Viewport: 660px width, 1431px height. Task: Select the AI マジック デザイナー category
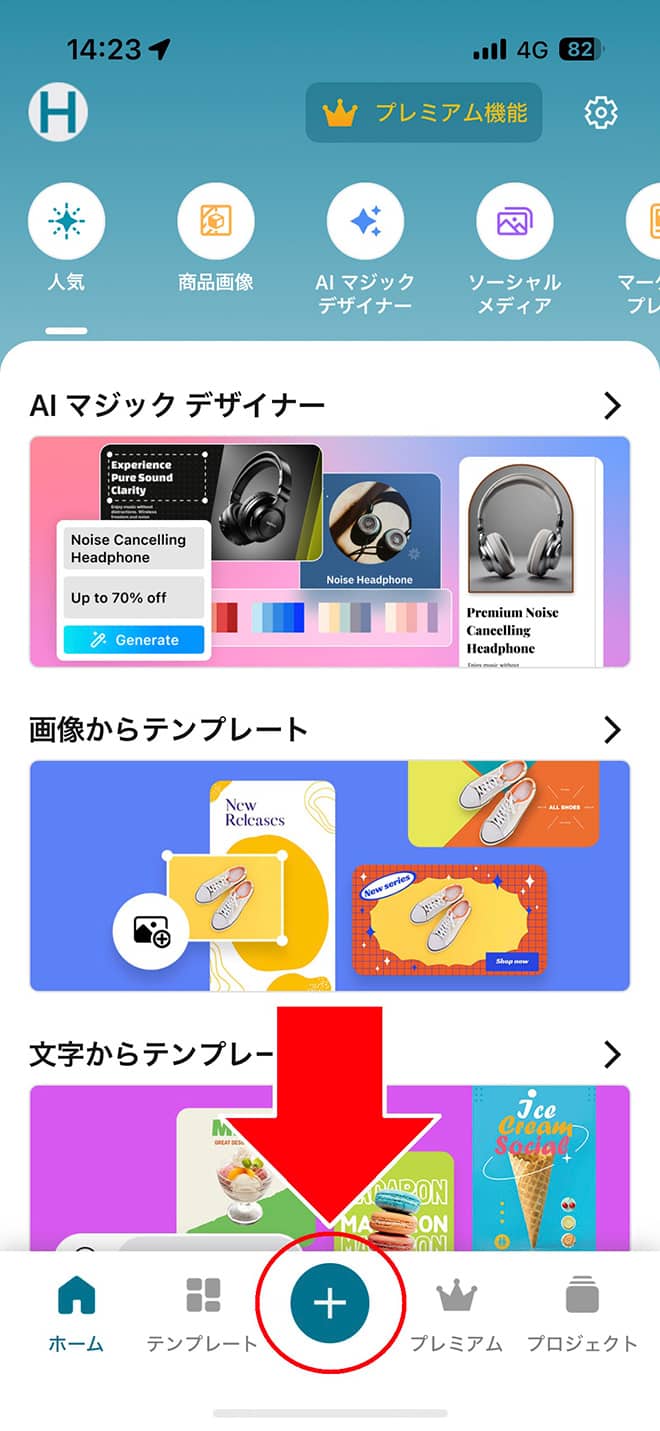[x=365, y=250]
